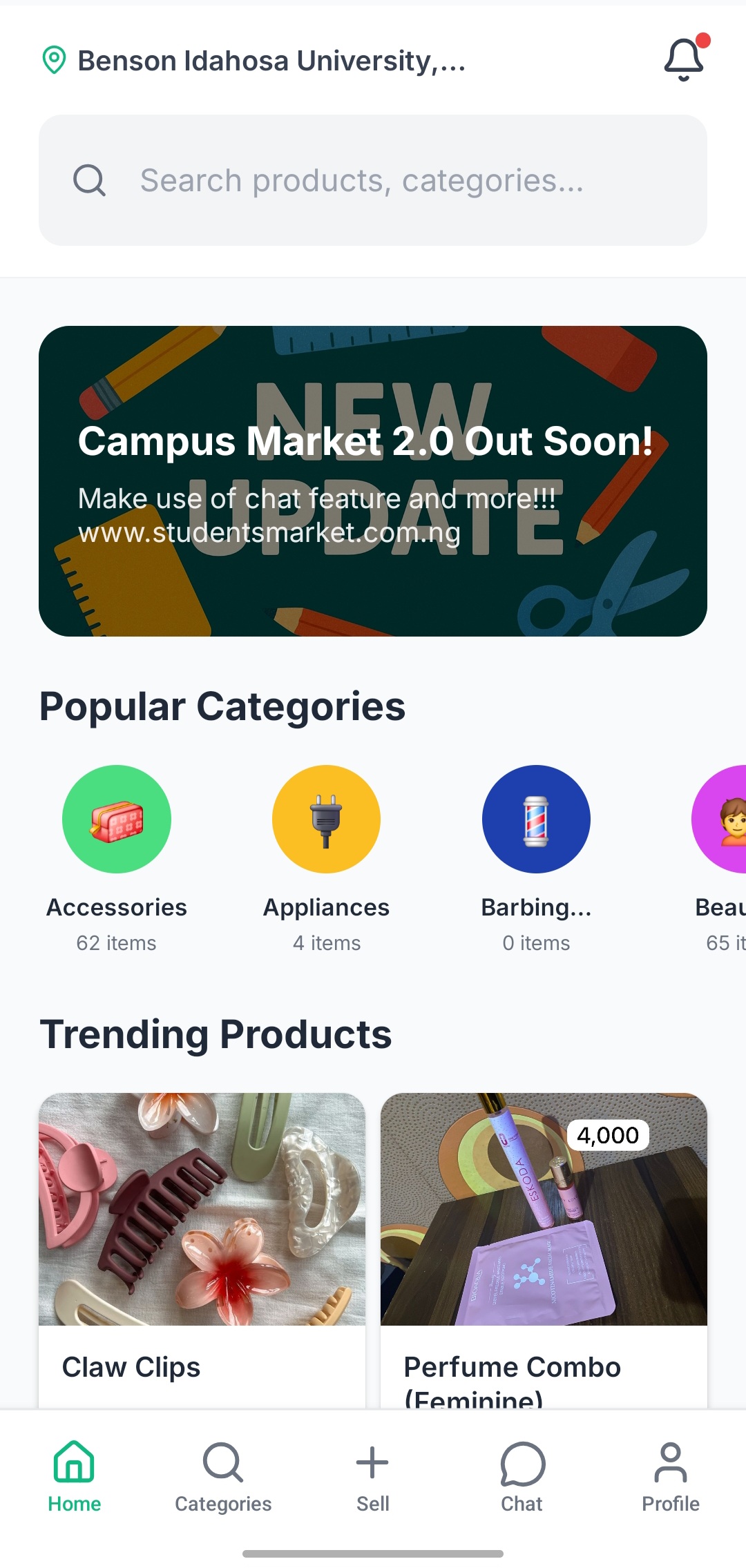The width and height of the screenshot is (746, 1568).
Task: Open the Barbing category icon
Action: [x=536, y=819]
